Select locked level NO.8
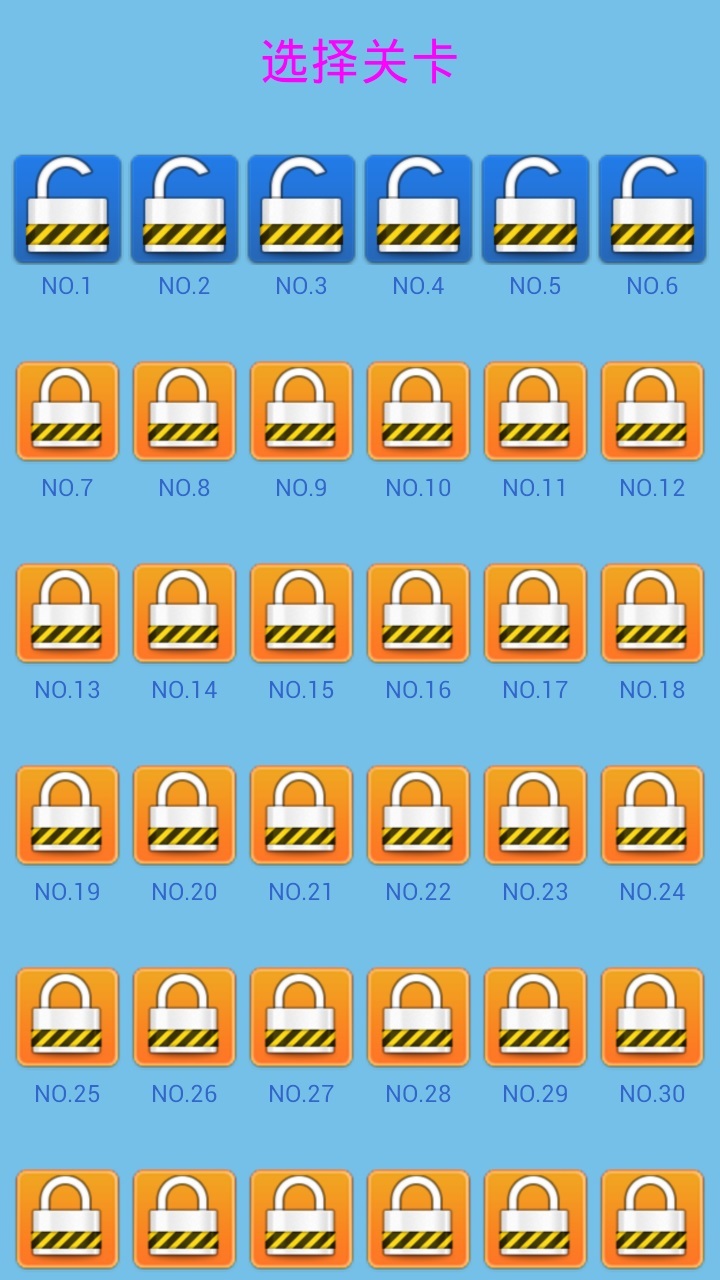Screen dimensions: 720x1280 click(x=184, y=411)
